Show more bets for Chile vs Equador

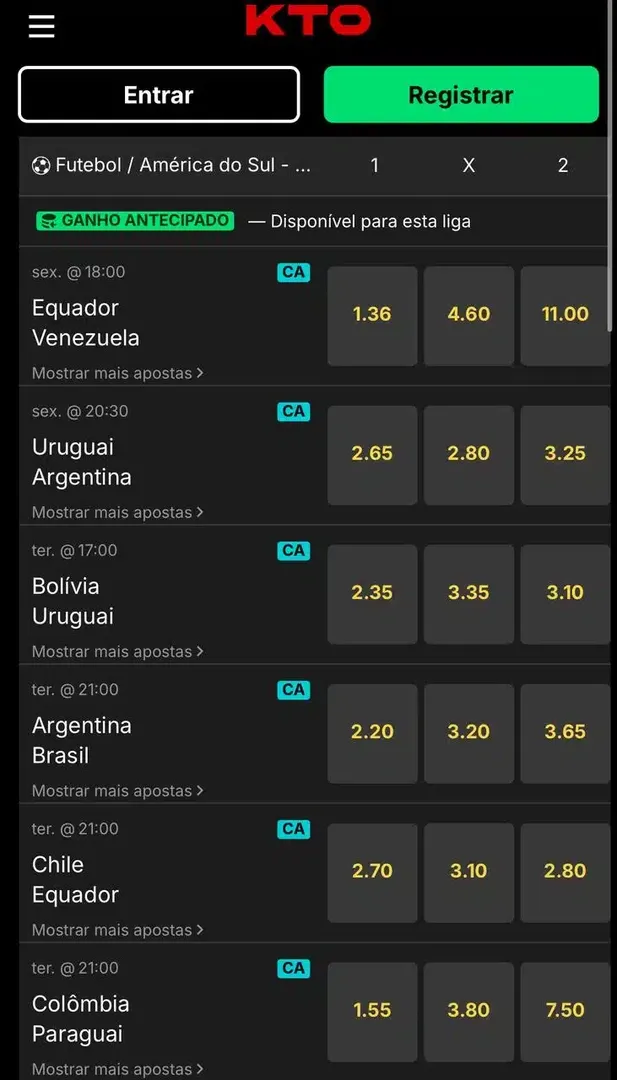coord(117,930)
